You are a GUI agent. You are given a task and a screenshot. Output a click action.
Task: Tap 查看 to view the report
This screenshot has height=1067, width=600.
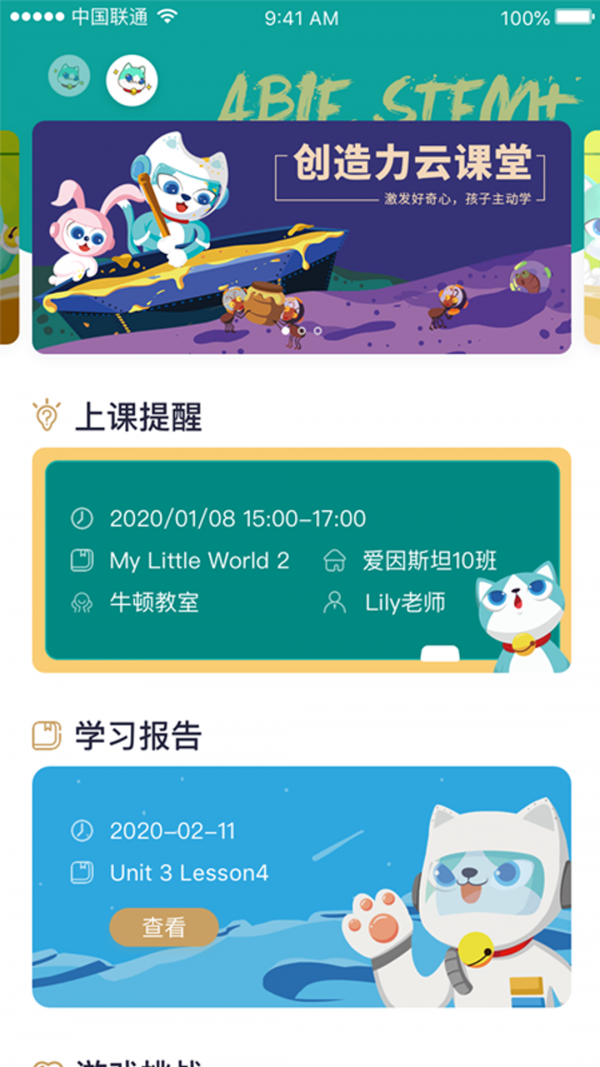point(164,927)
